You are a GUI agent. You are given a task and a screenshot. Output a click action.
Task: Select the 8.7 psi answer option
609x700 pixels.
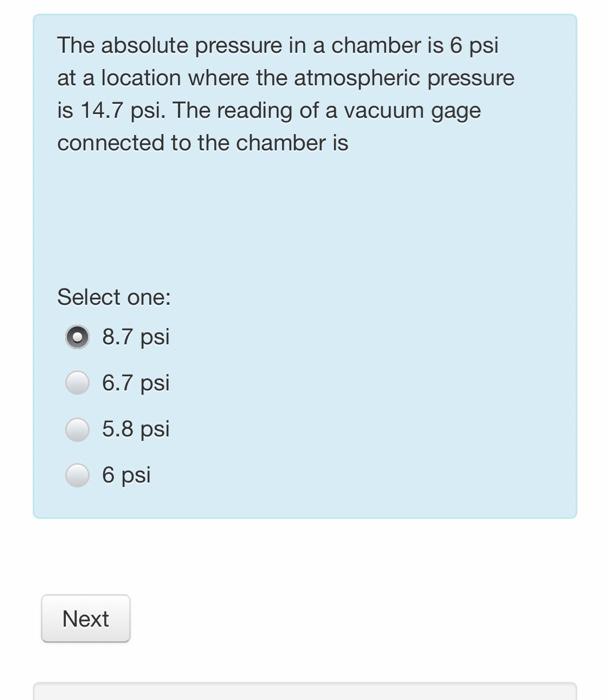point(78,337)
